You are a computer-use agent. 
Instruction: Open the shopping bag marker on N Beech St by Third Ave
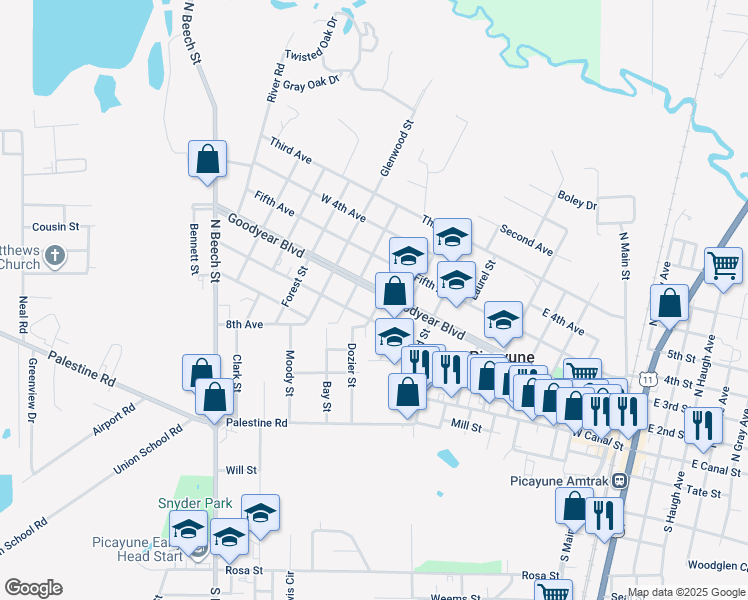(x=207, y=161)
